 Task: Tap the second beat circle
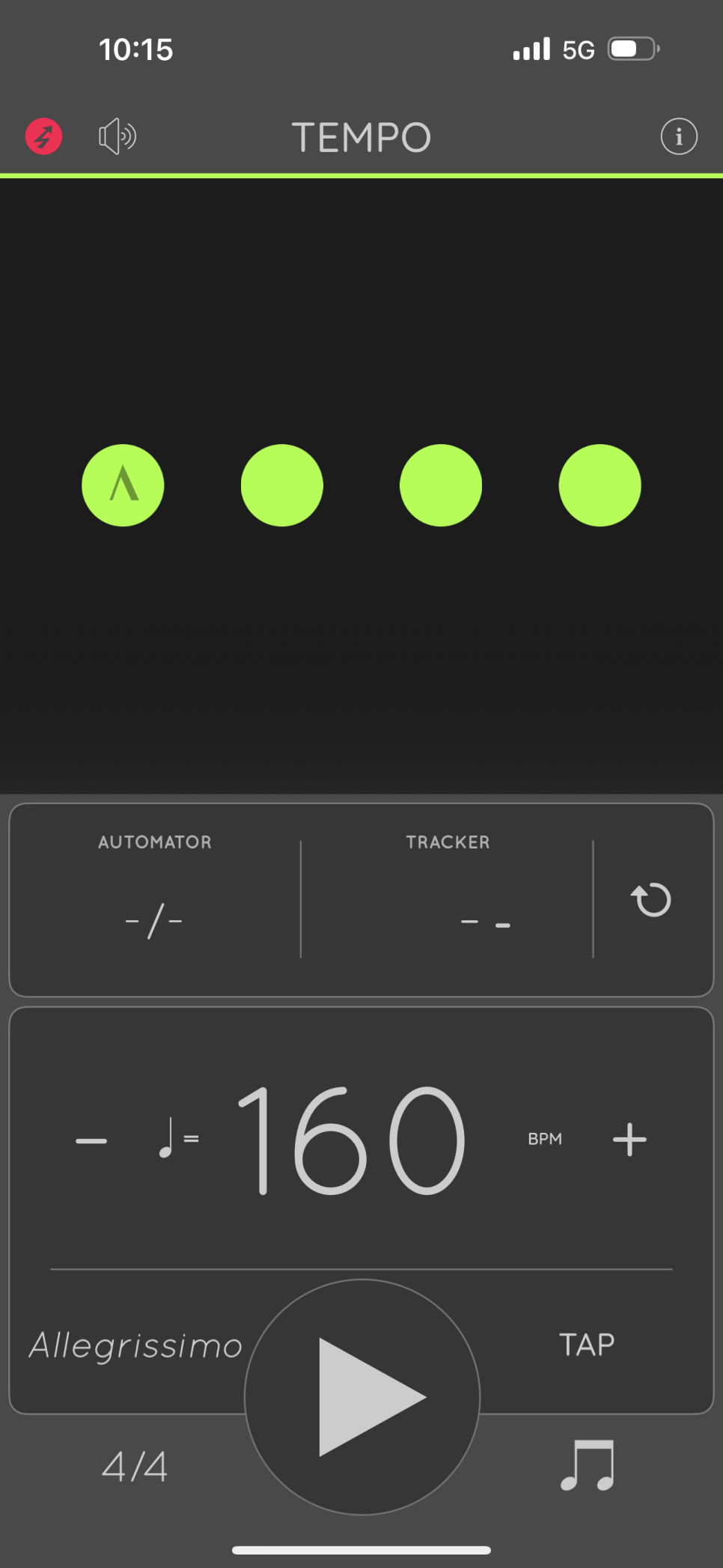(282, 485)
